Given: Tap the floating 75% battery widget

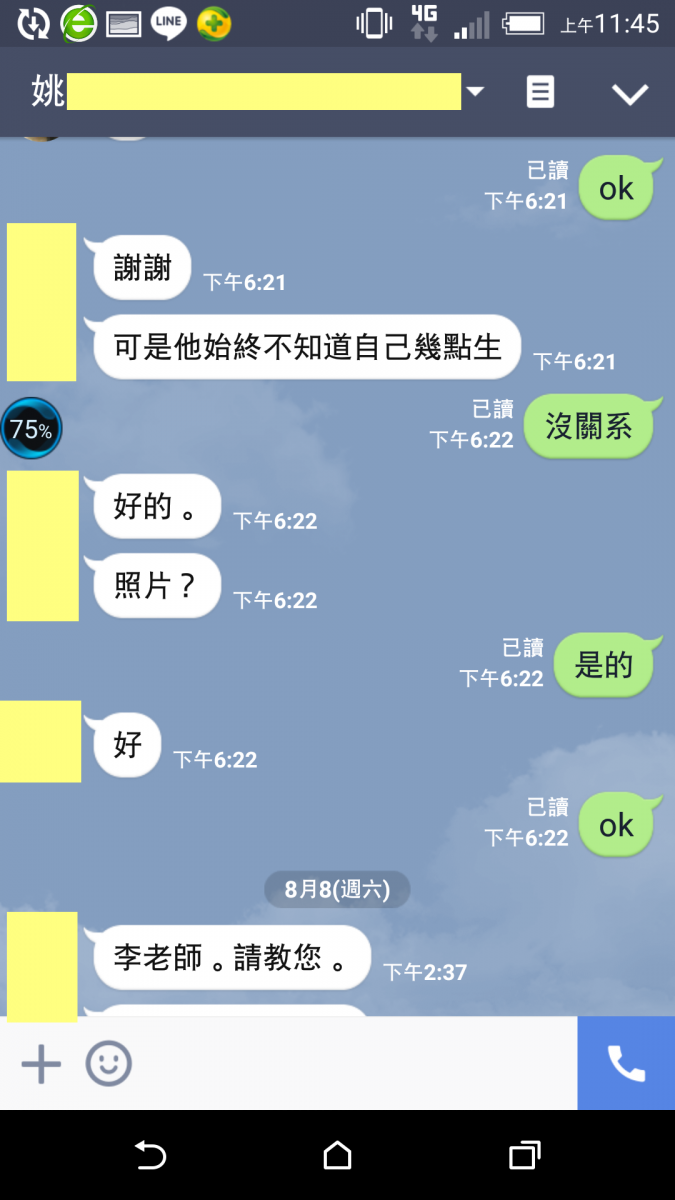Looking at the screenshot, I should click(31, 430).
